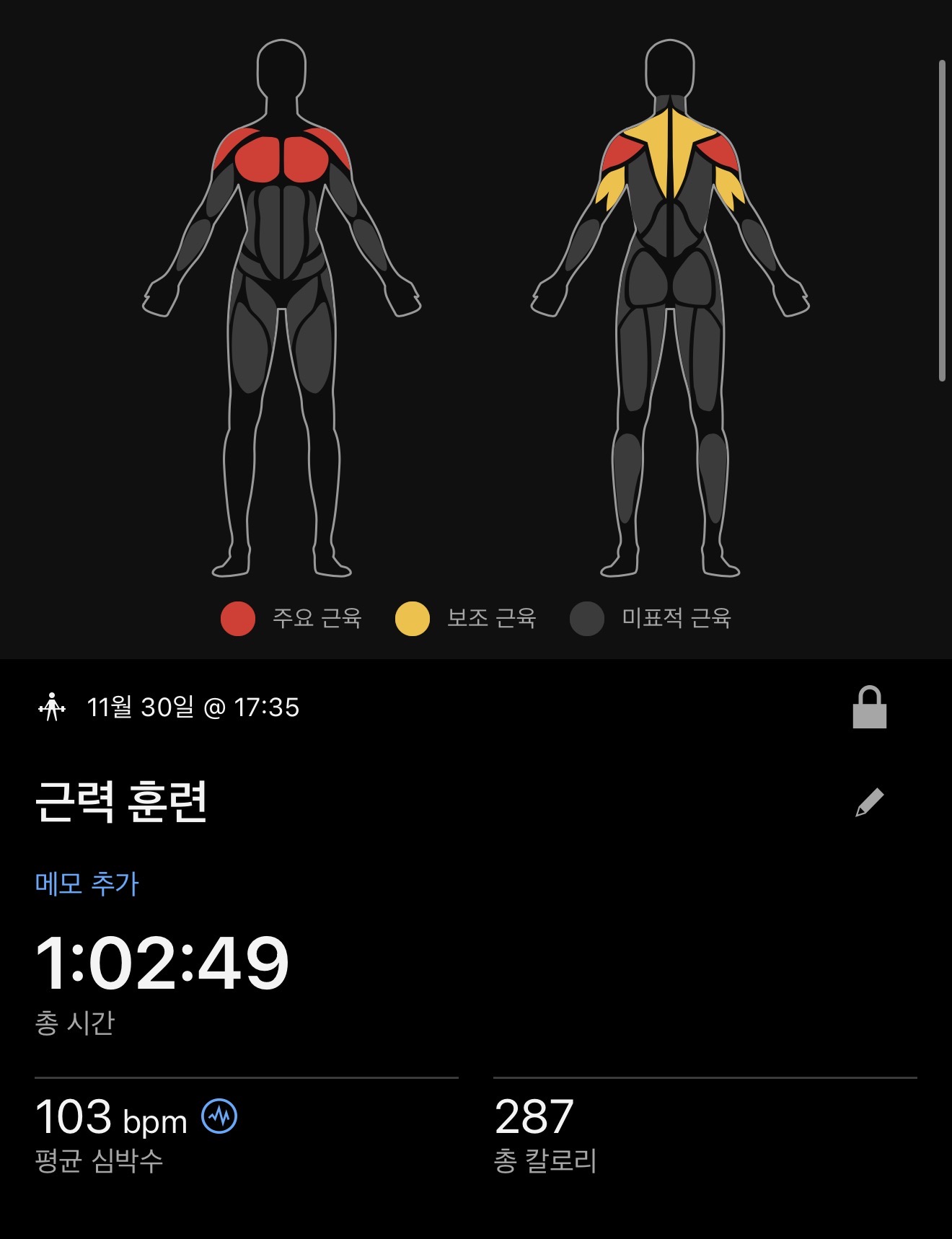This screenshot has width=952, height=1239.
Task: Tap the lock privacy icon
Action: tap(869, 707)
